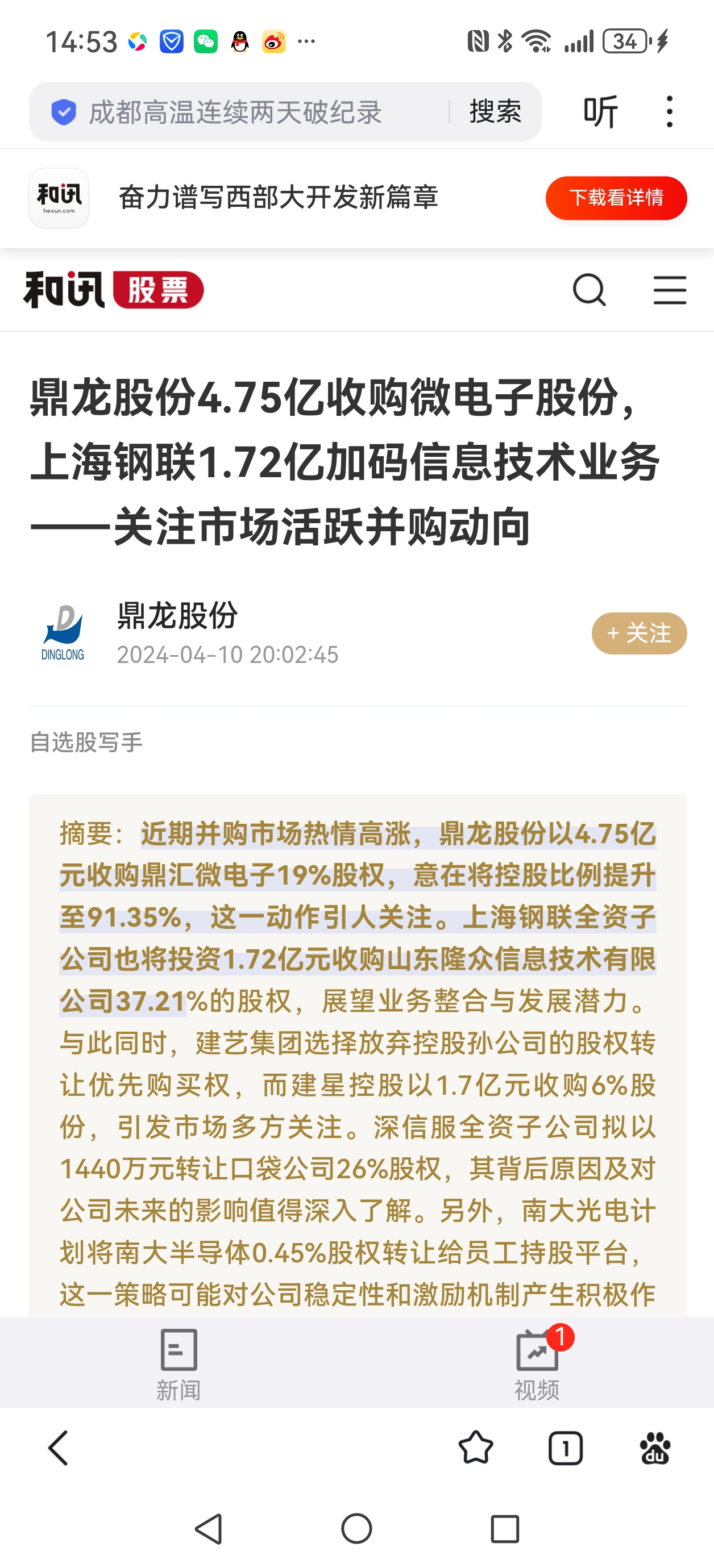Follow 鼎龙股份 with the 关注 button
714x1568 pixels.
638,633
